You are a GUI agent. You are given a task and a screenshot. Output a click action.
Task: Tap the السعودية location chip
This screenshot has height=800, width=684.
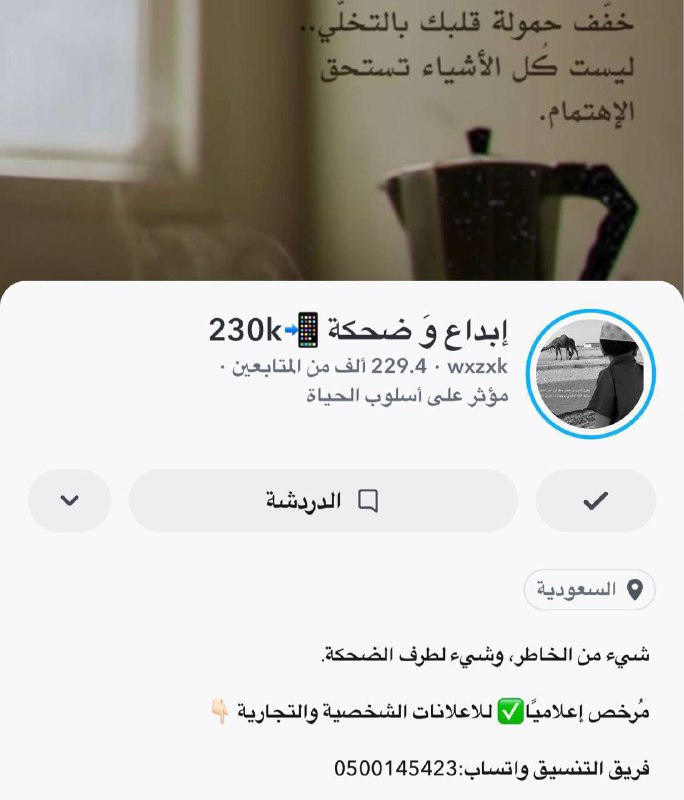coord(589,590)
